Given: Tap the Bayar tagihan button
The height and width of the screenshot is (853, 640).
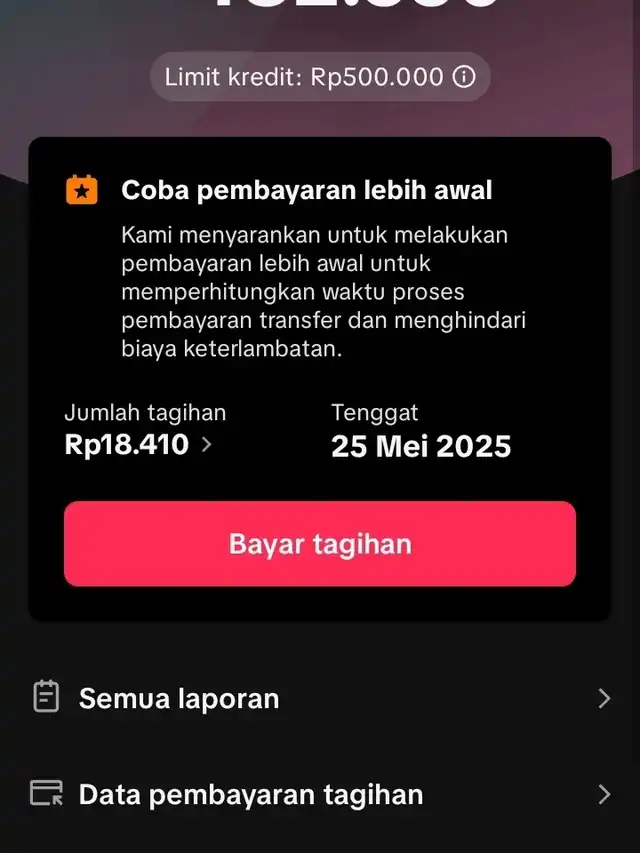Looking at the screenshot, I should (320, 543).
